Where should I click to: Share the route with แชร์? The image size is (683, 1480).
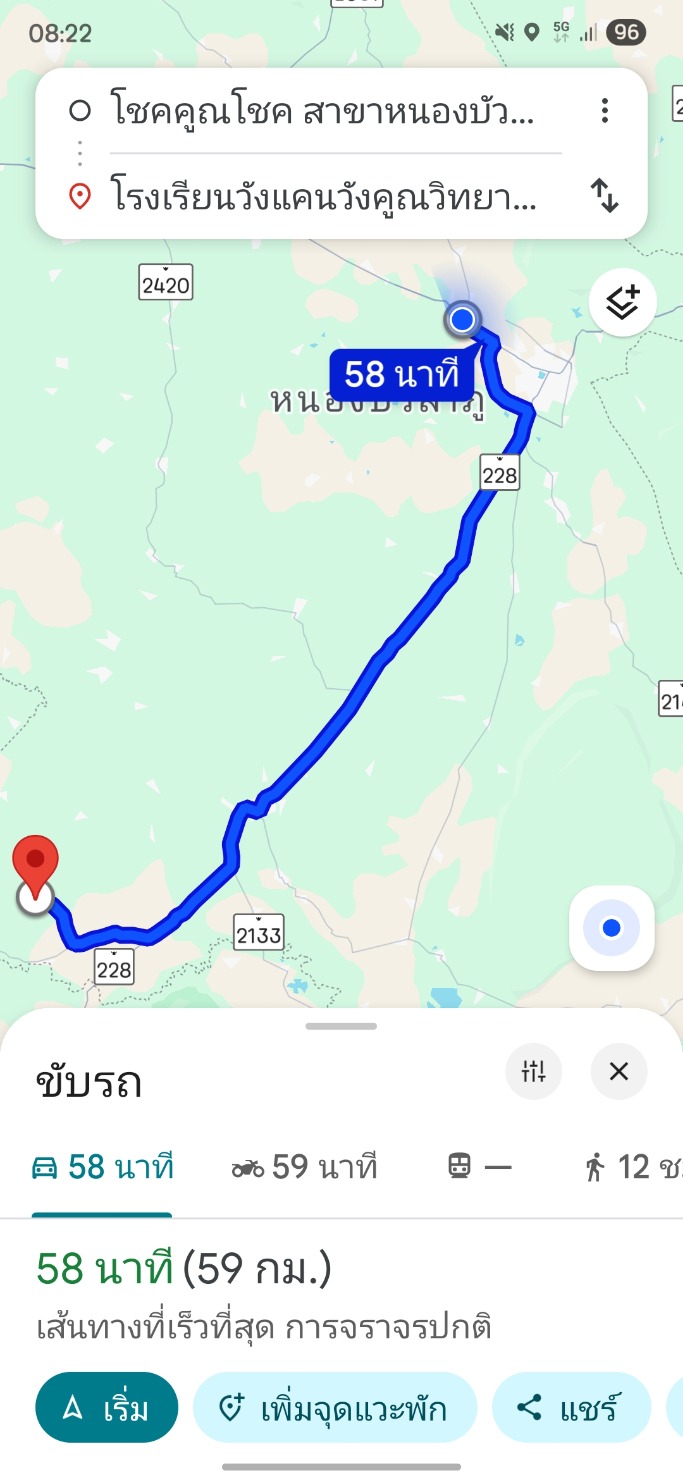[569, 1409]
